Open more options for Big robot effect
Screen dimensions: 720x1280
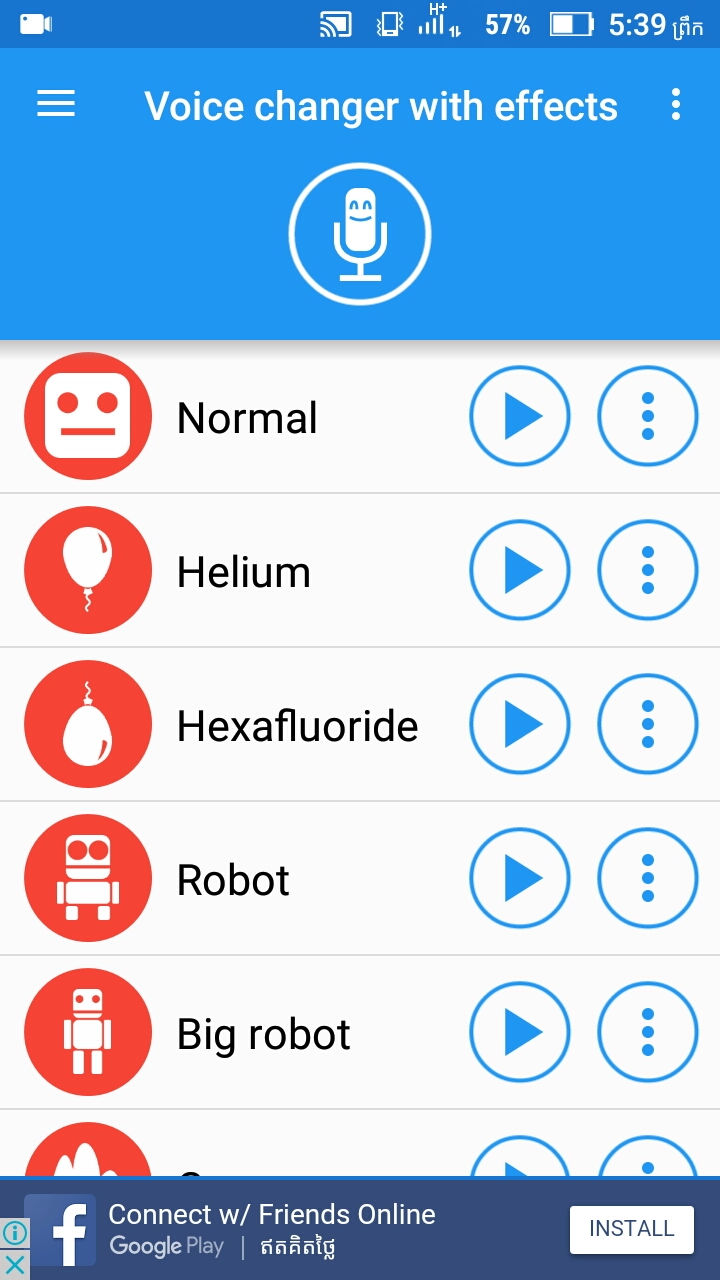648,1032
